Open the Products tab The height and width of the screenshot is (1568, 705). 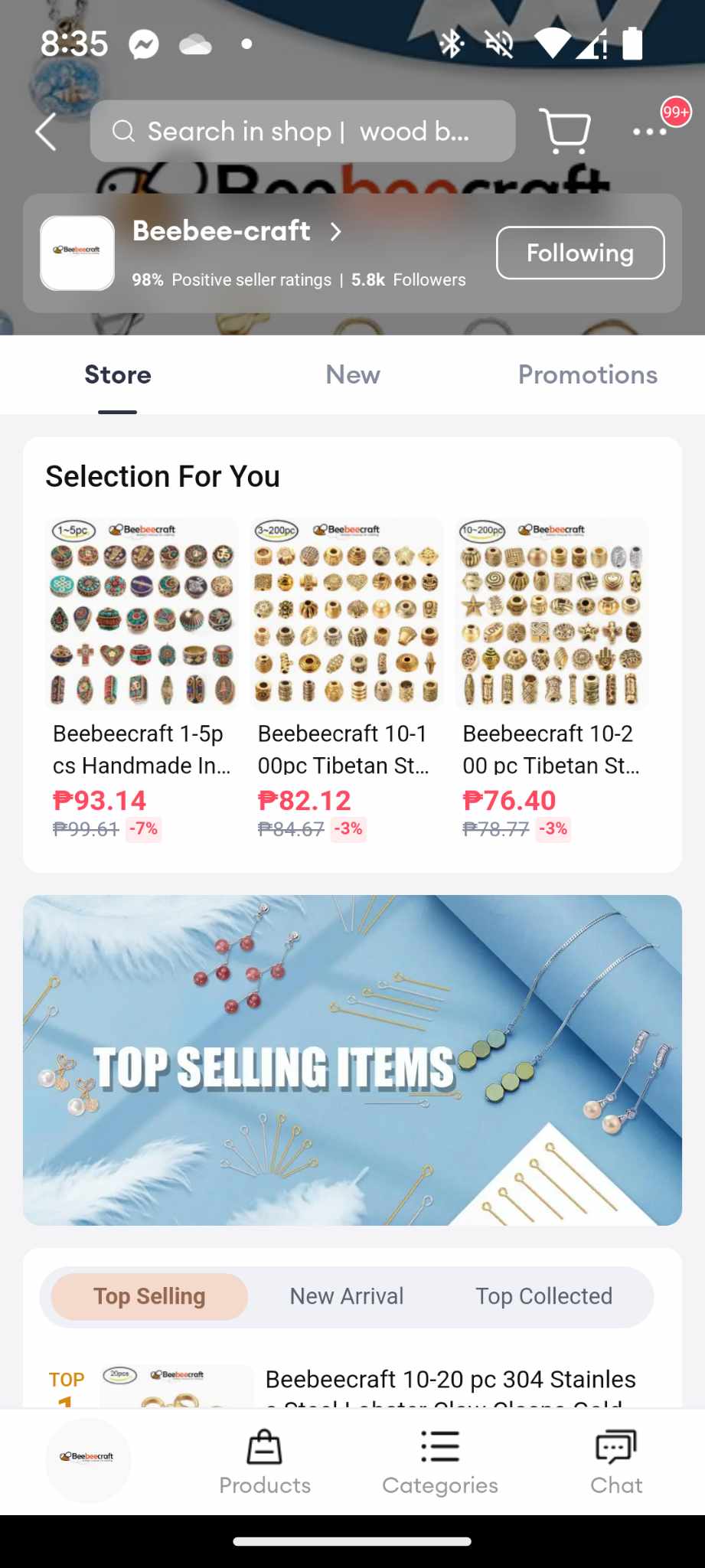[x=265, y=1462]
